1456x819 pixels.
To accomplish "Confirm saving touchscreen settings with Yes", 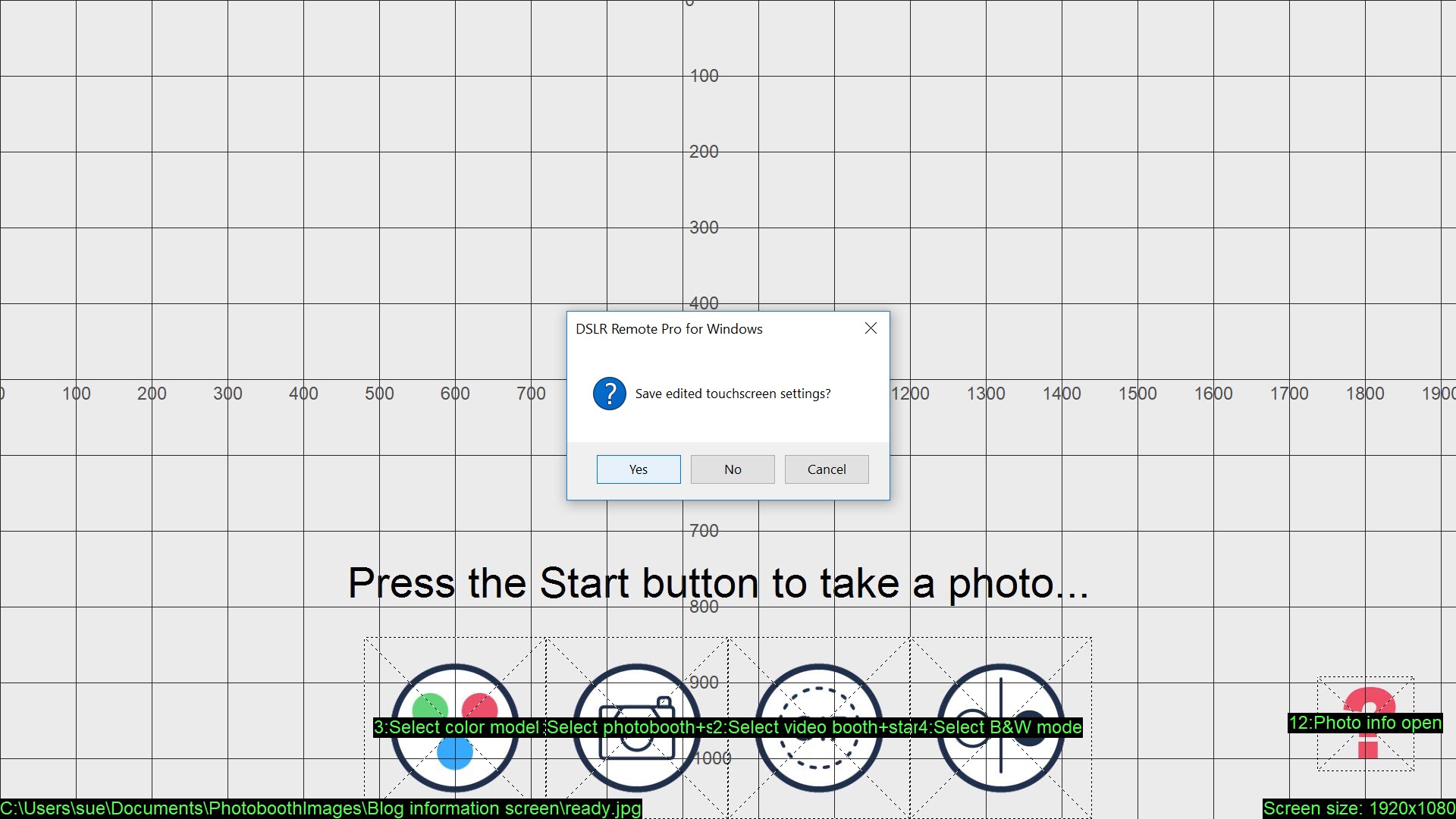I will (638, 469).
